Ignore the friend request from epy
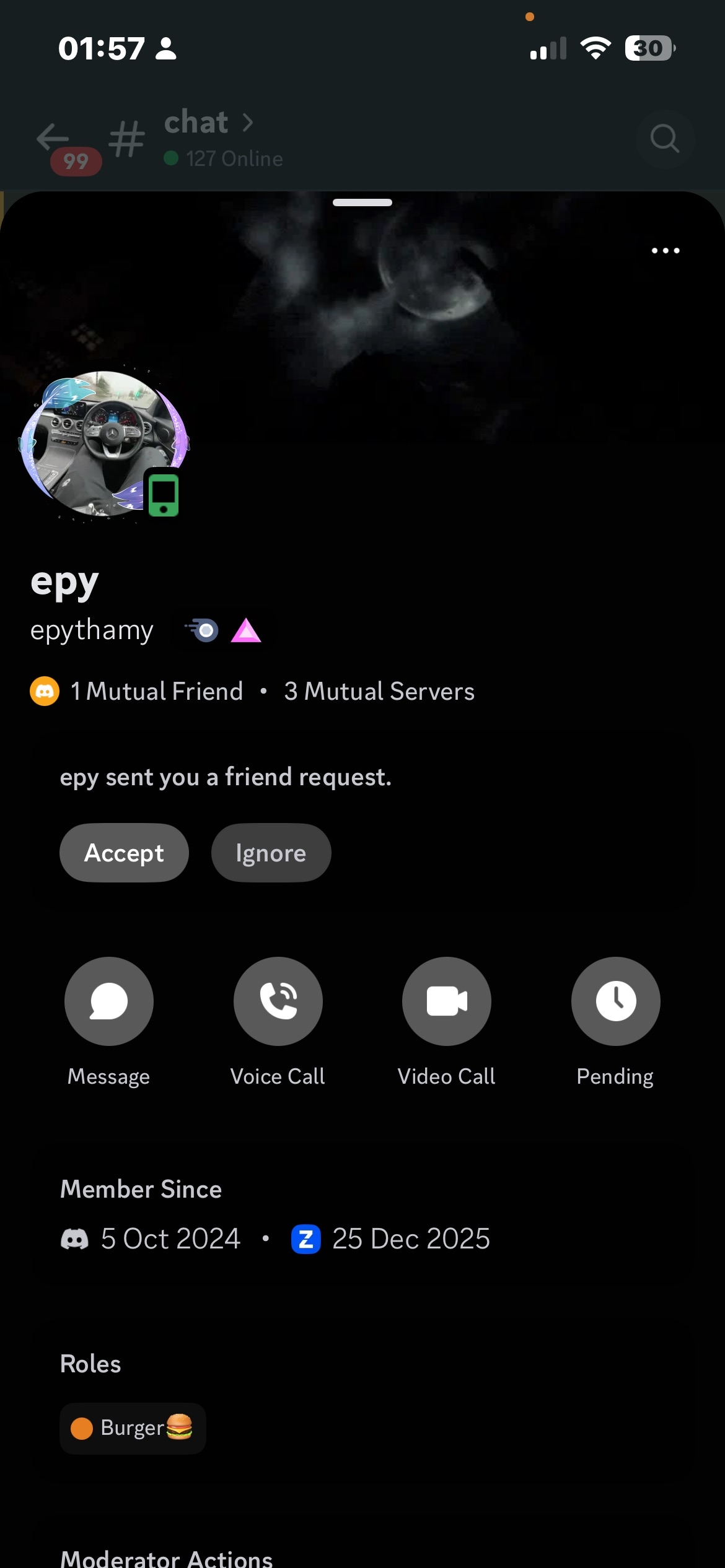The height and width of the screenshot is (1568, 725). (271, 853)
